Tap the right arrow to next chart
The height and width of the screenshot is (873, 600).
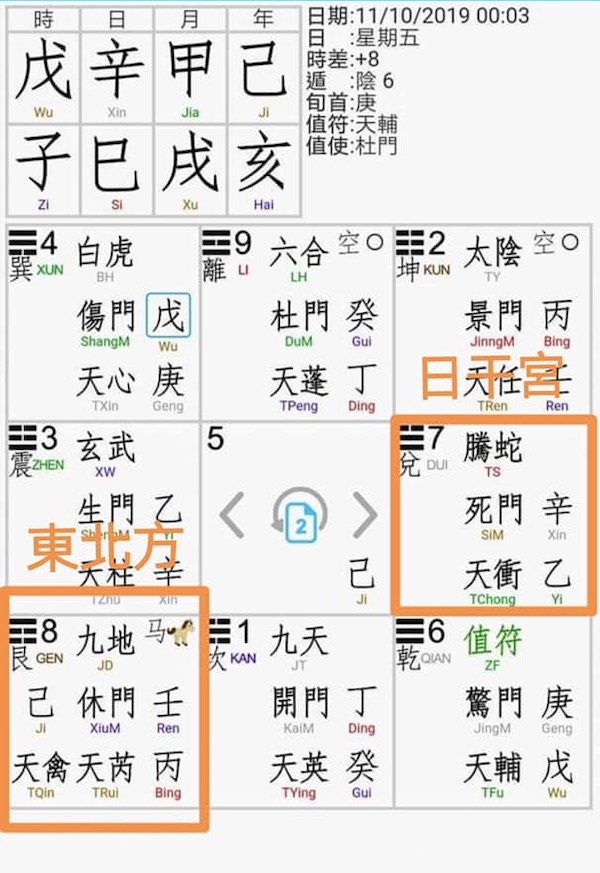coord(364,515)
